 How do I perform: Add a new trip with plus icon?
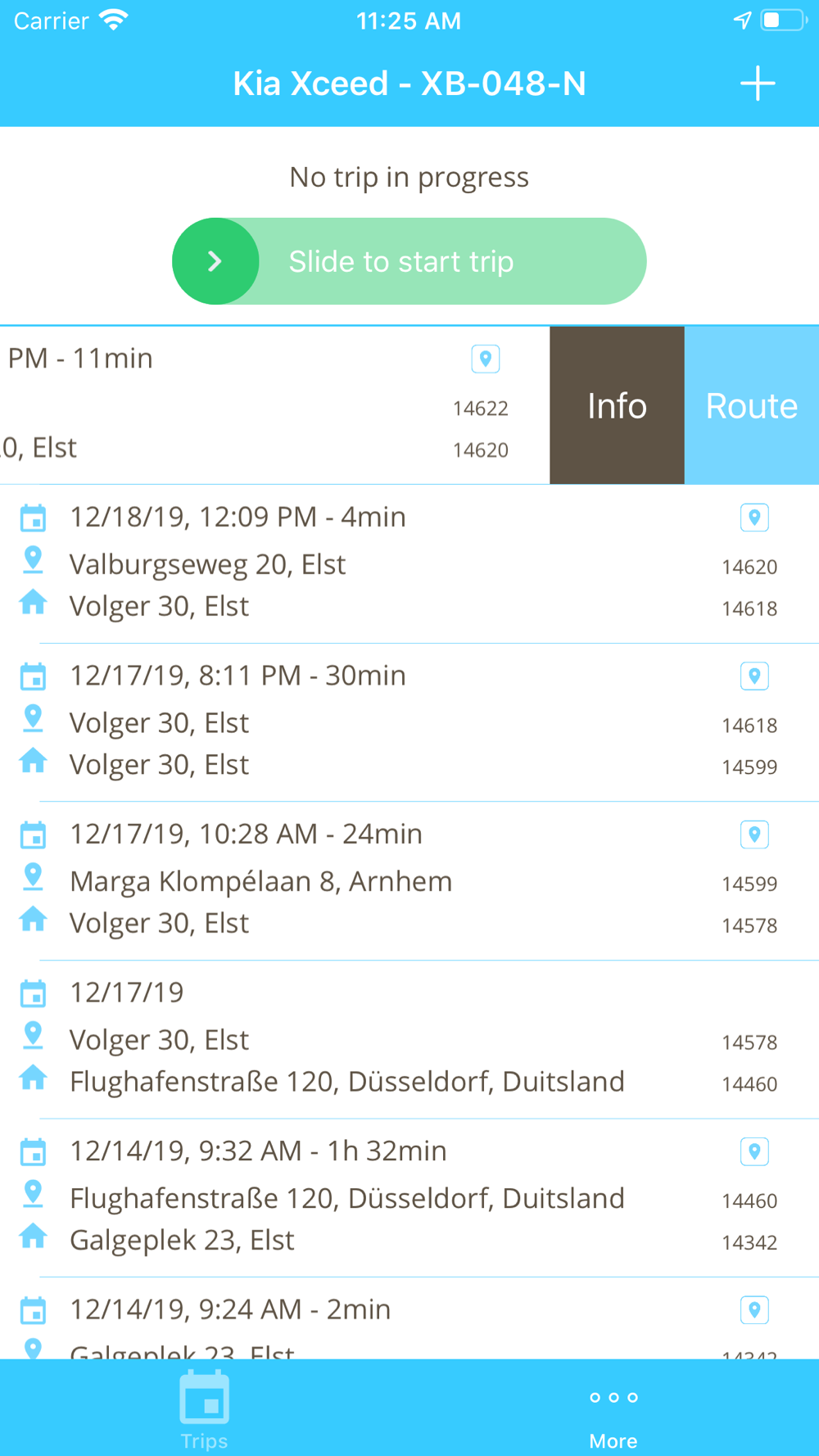tap(758, 84)
